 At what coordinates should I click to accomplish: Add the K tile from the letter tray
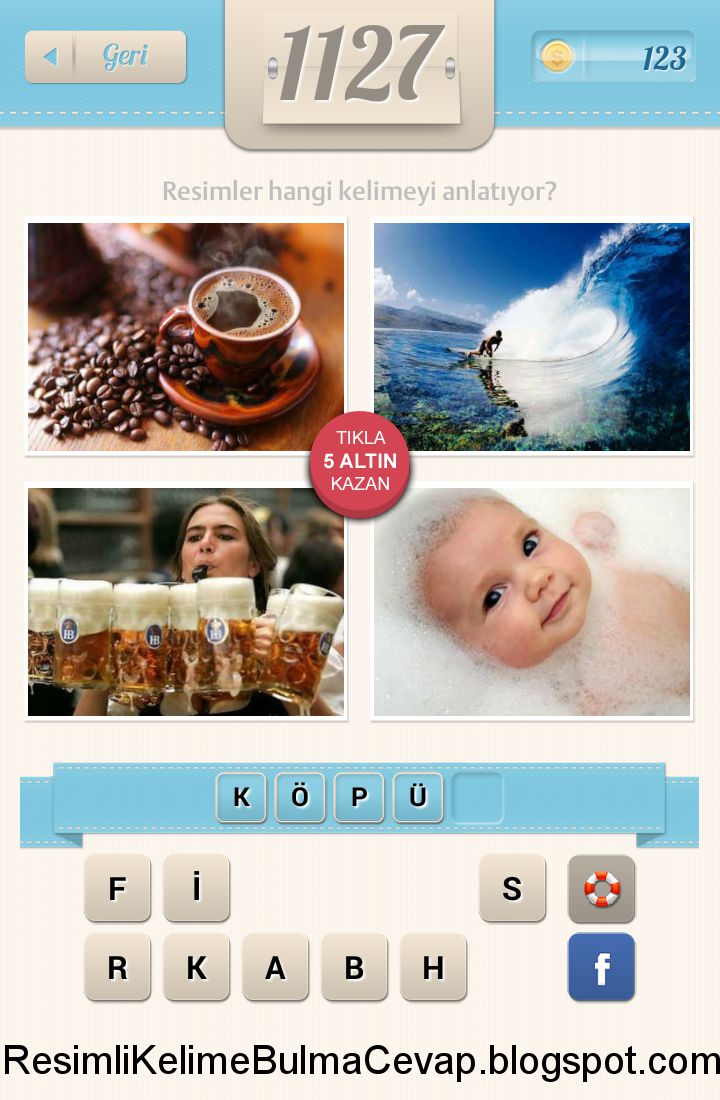pyautogui.click(x=196, y=967)
